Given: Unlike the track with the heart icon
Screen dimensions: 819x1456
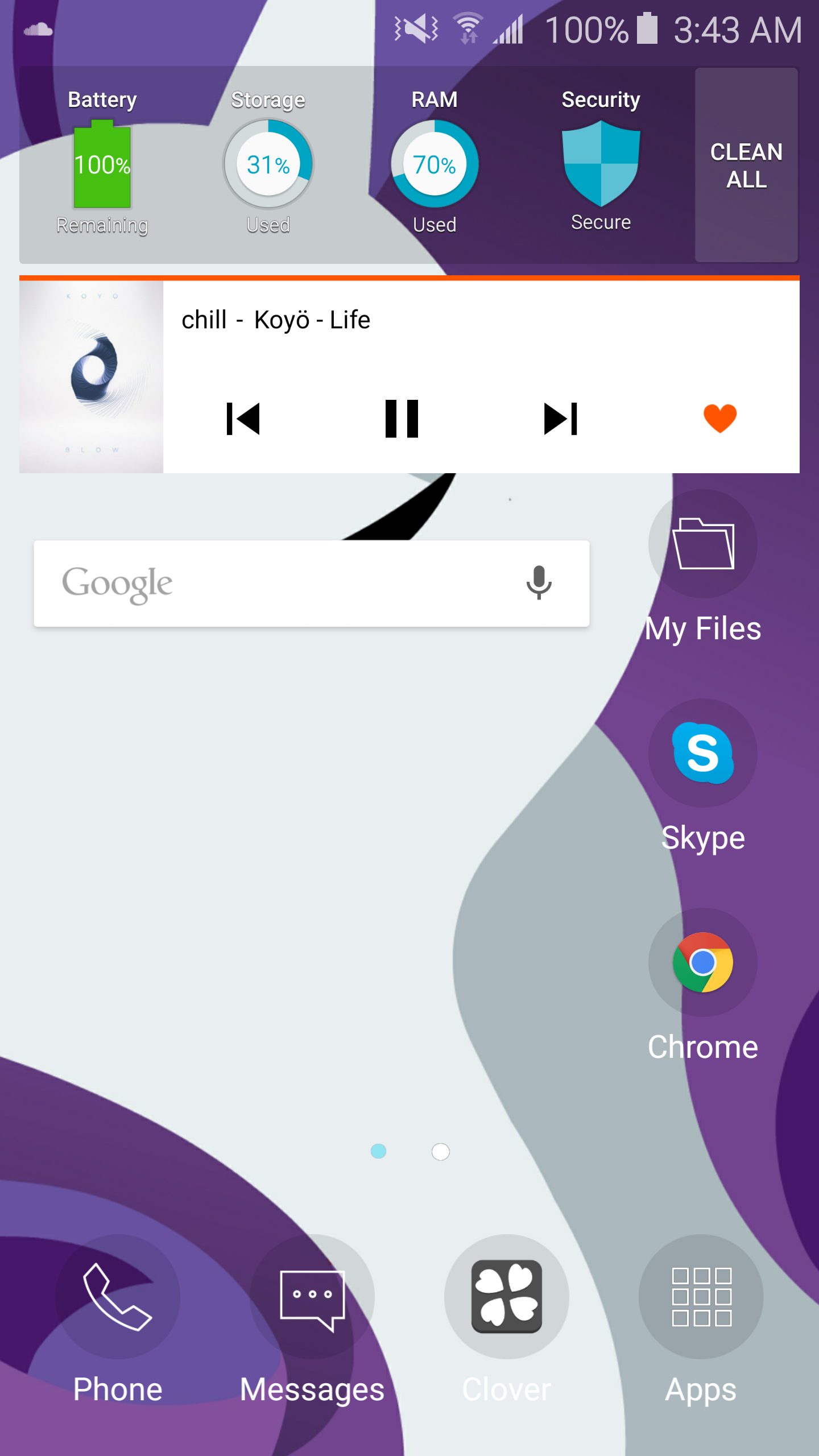Looking at the screenshot, I should tap(719, 419).
